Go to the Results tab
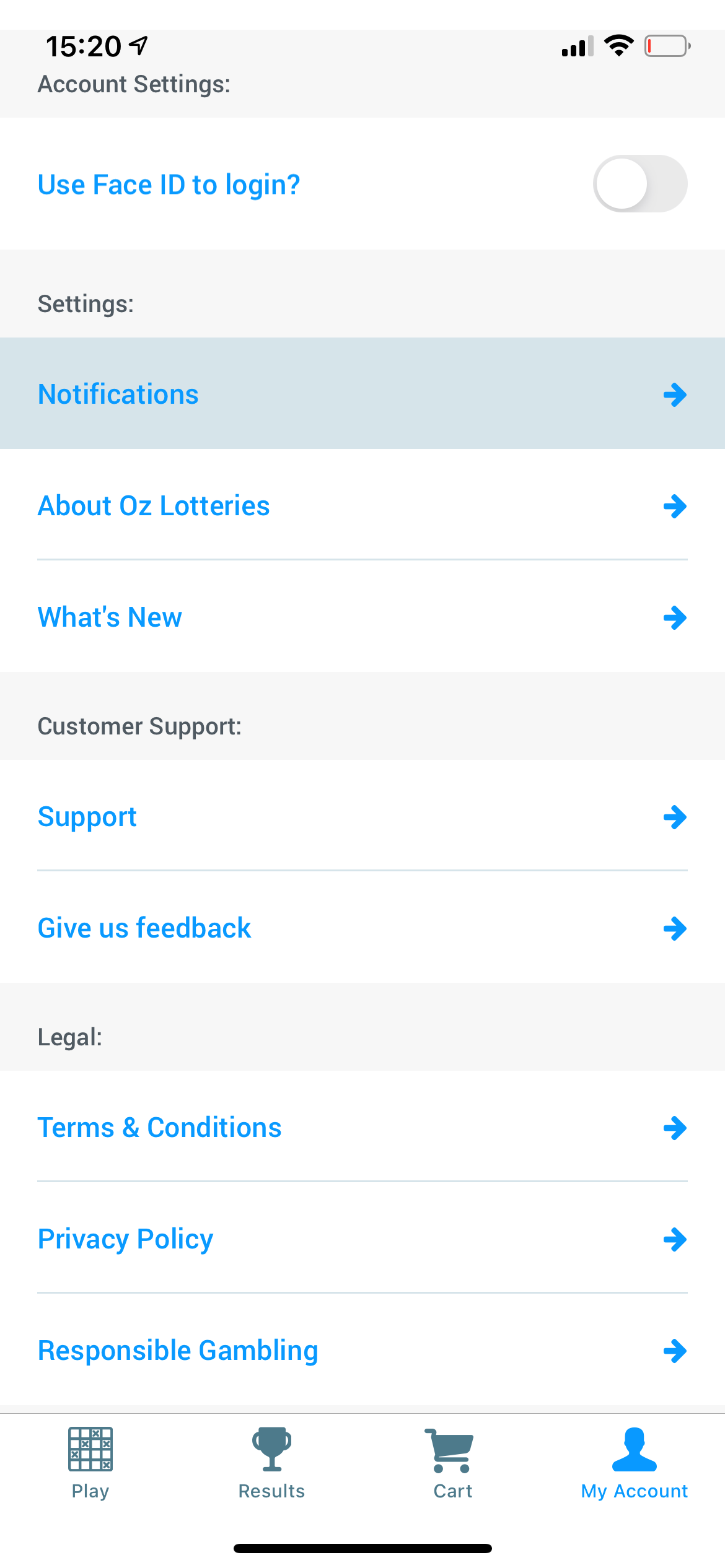Image resolution: width=725 pixels, height=1568 pixels. point(271,1463)
